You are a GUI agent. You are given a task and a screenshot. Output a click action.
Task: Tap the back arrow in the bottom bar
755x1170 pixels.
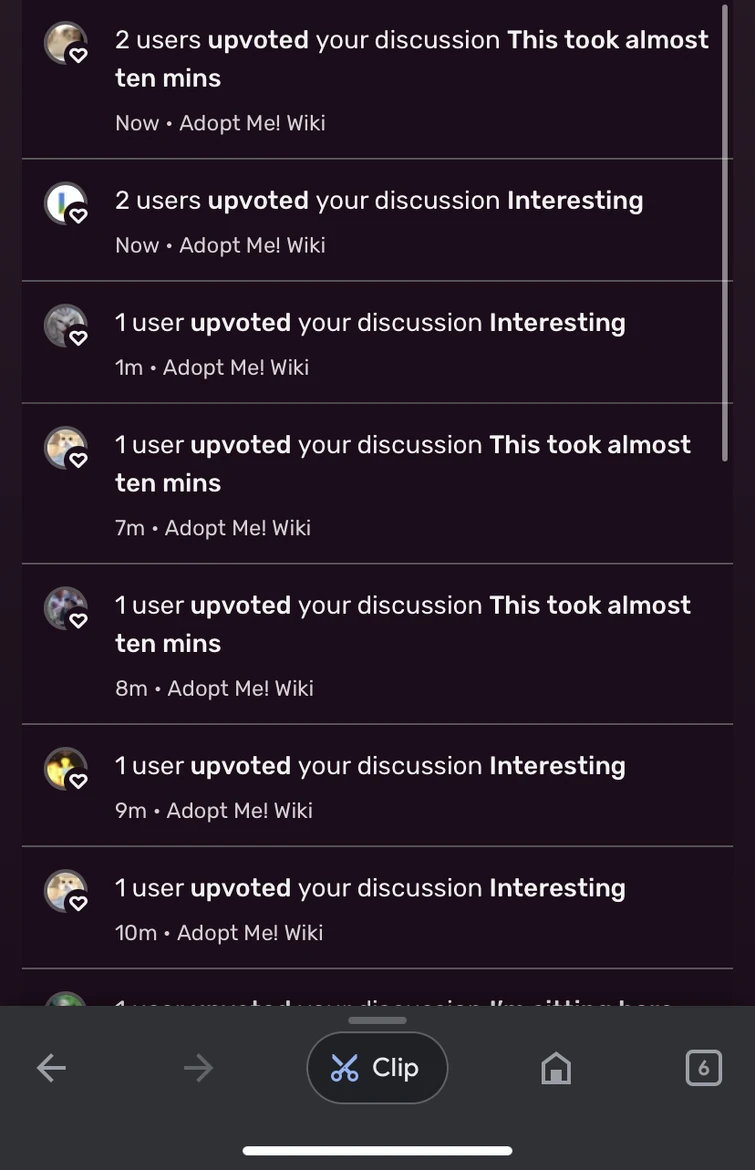(x=51, y=1067)
